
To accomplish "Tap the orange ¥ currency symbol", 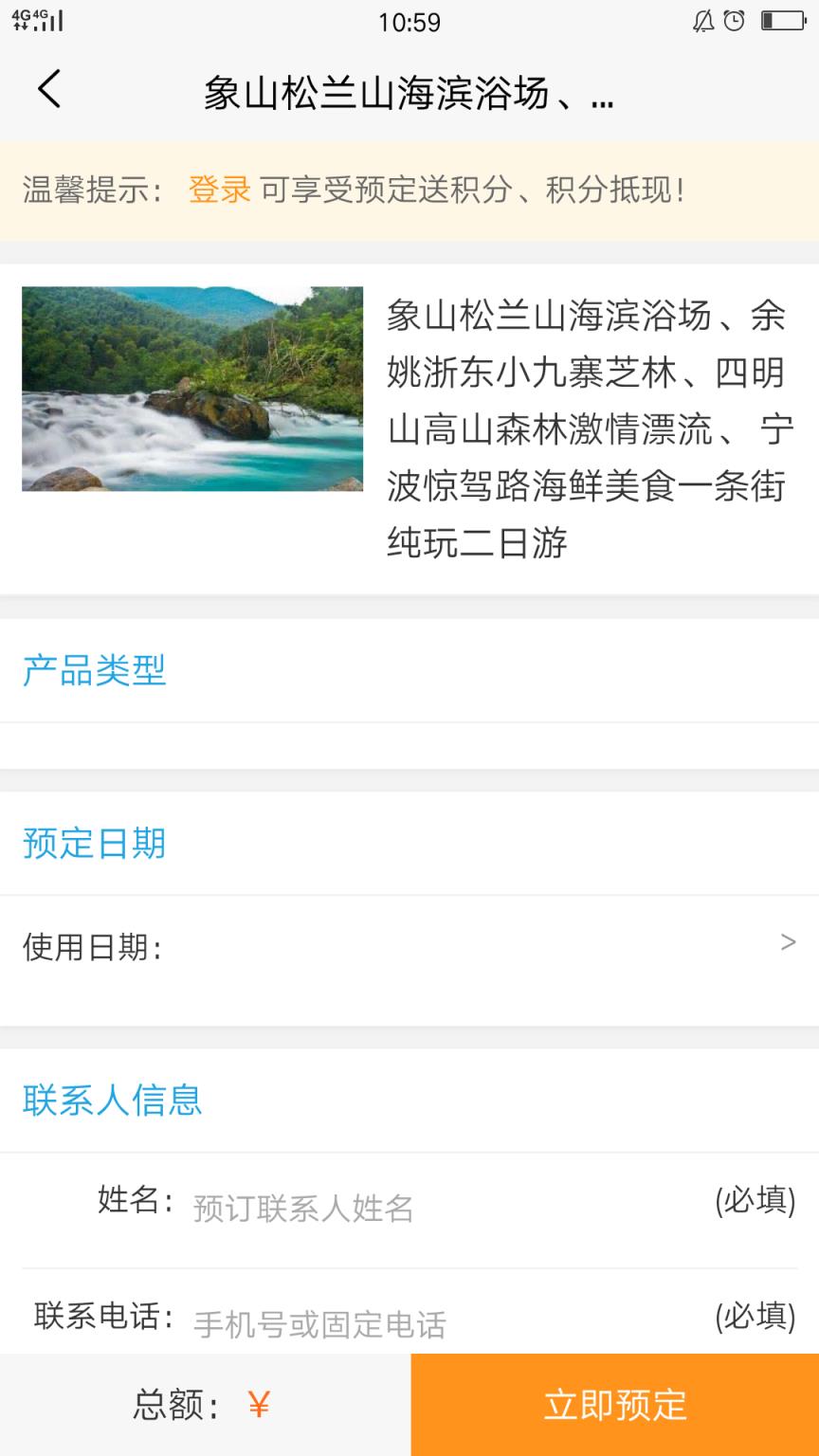I will tap(258, 1404).
